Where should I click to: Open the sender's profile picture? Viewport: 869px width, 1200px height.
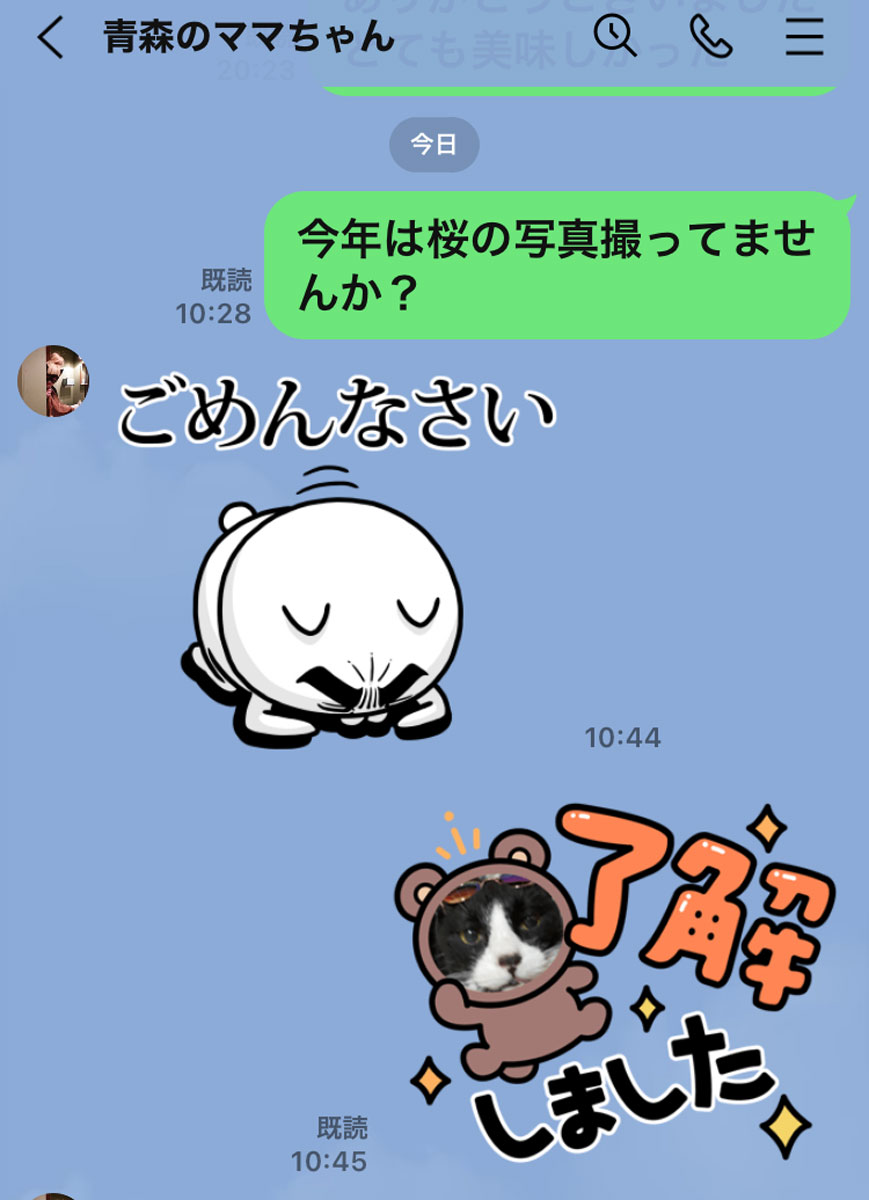click(x=53, y=381)
